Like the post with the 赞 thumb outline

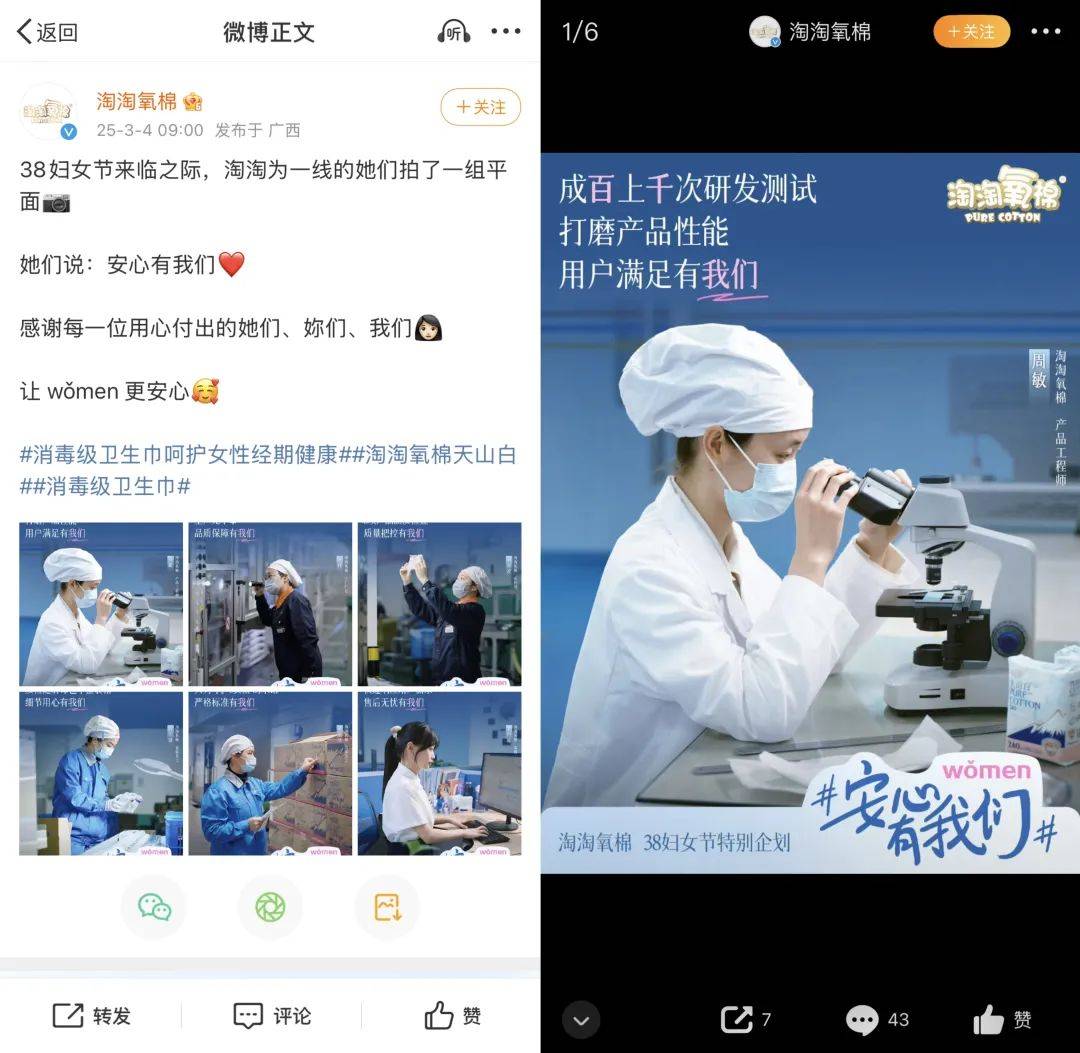452,1016
